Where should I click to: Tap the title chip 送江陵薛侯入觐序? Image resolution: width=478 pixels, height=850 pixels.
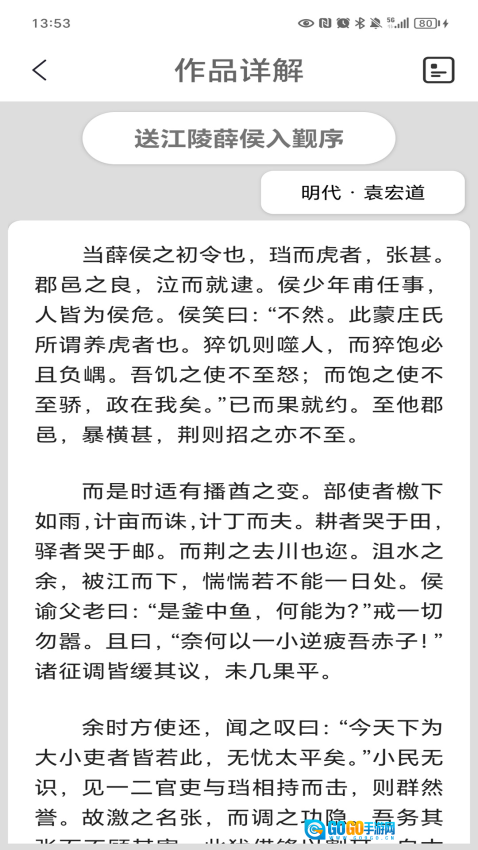pyautogui.click(x=239, y=139)
